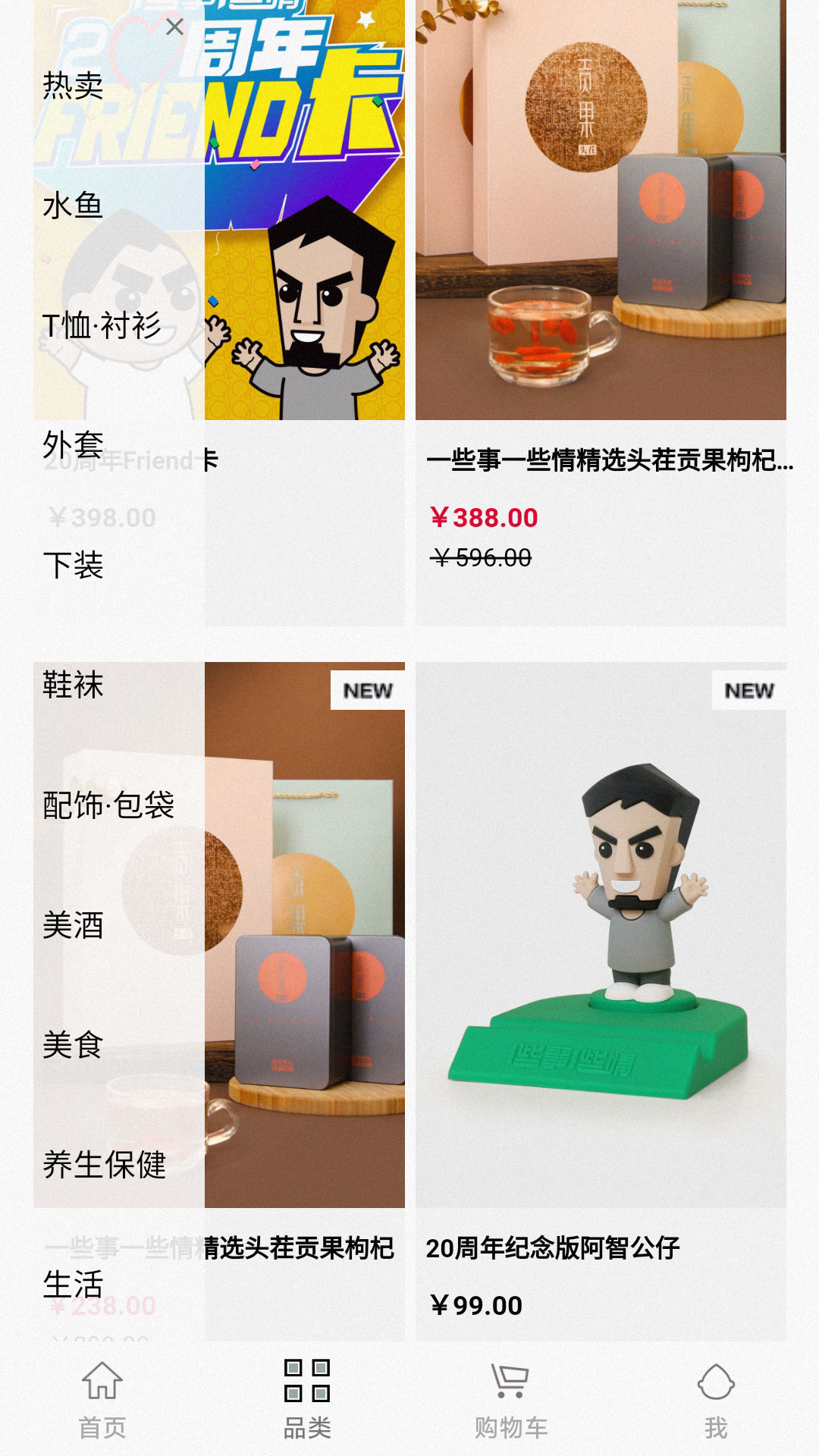Choose the 生活 category
This screenshot has width=819, height=1456.
(x=73, y=1285)
